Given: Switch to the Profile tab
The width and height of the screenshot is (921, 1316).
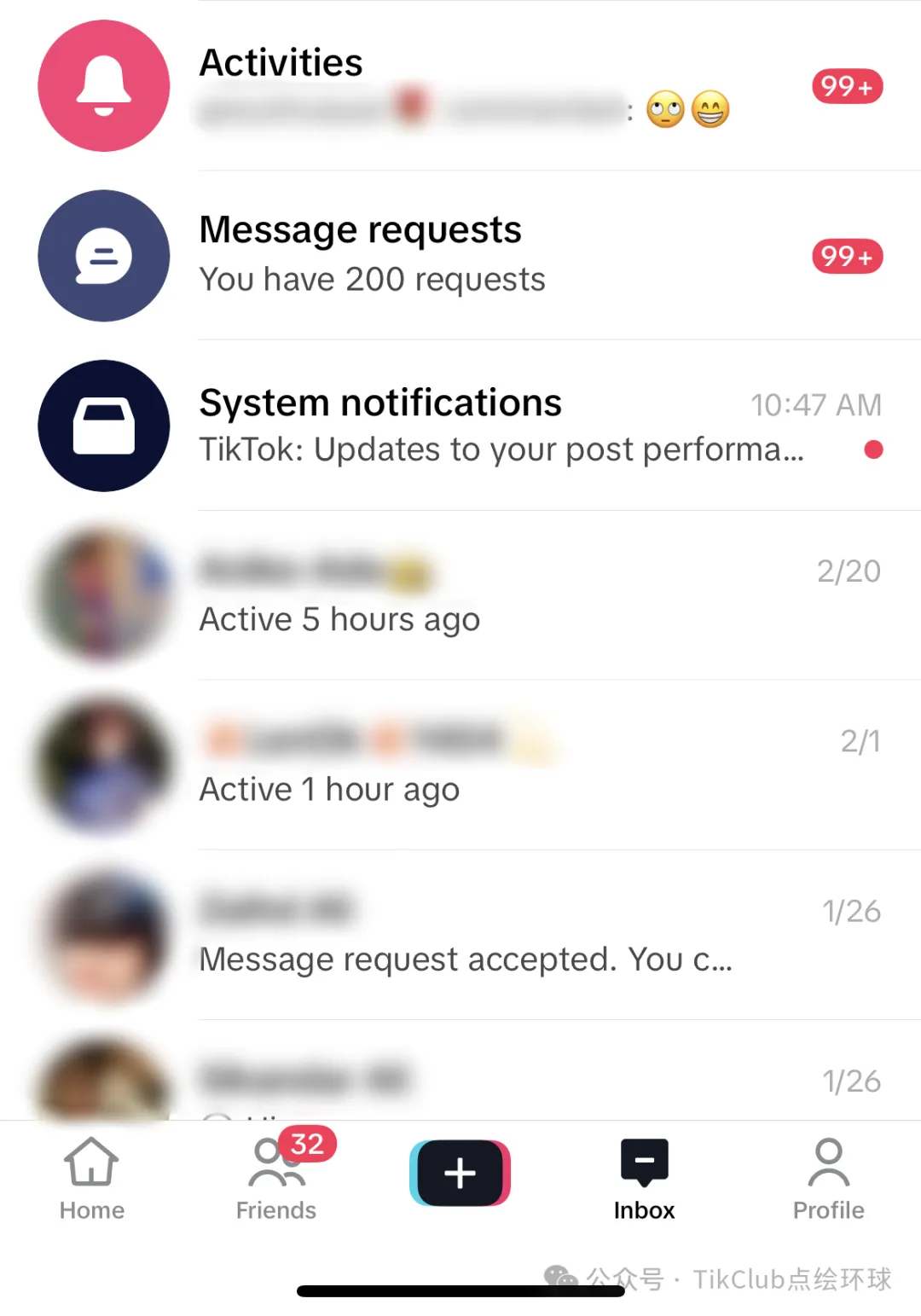Looking at the screenshot, I should (x=828, y=1179).
